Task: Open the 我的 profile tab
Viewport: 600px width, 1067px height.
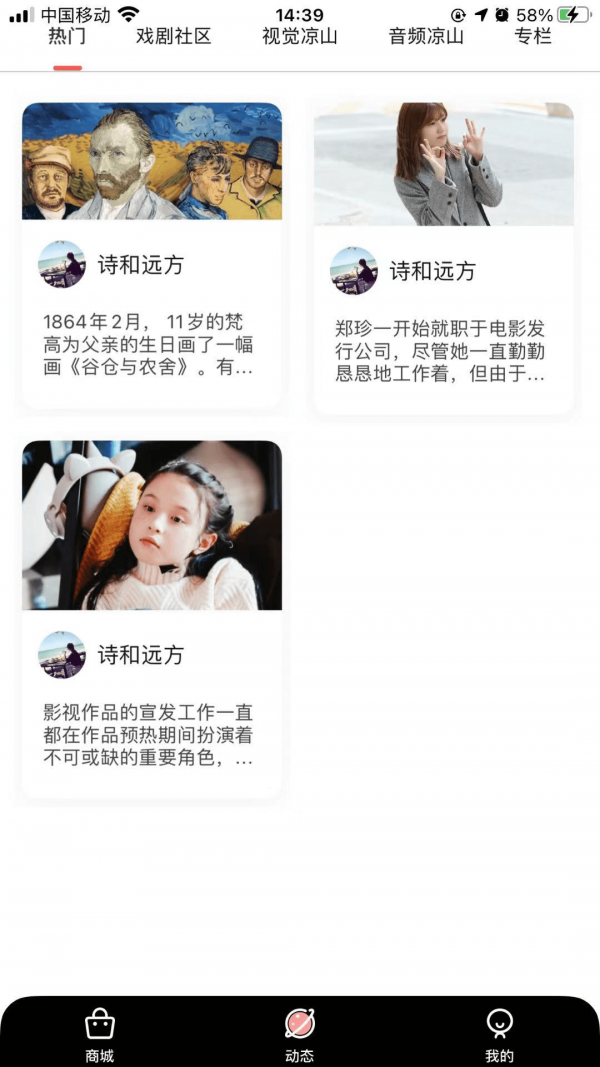Action: pos(499,1034)
